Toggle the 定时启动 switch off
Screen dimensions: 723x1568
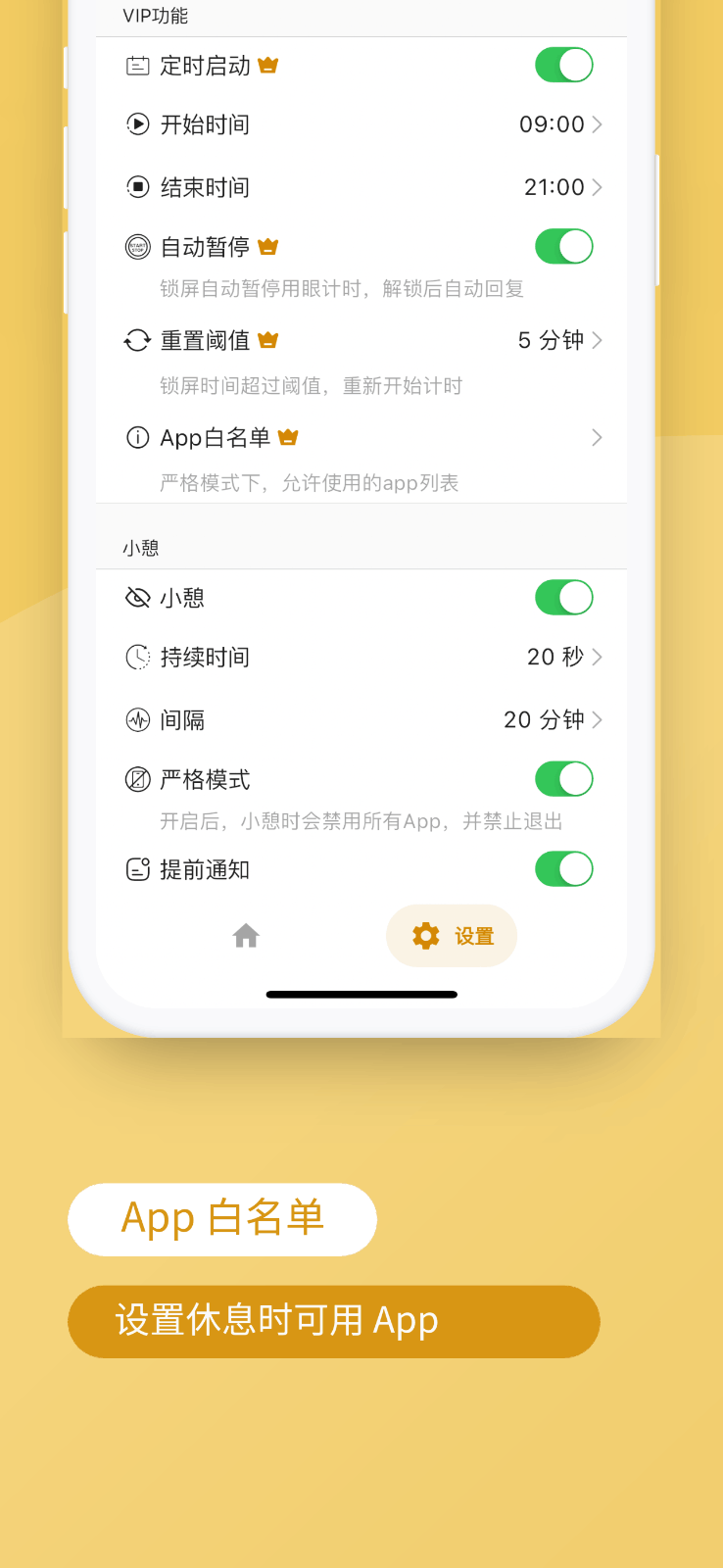(563, 65)
